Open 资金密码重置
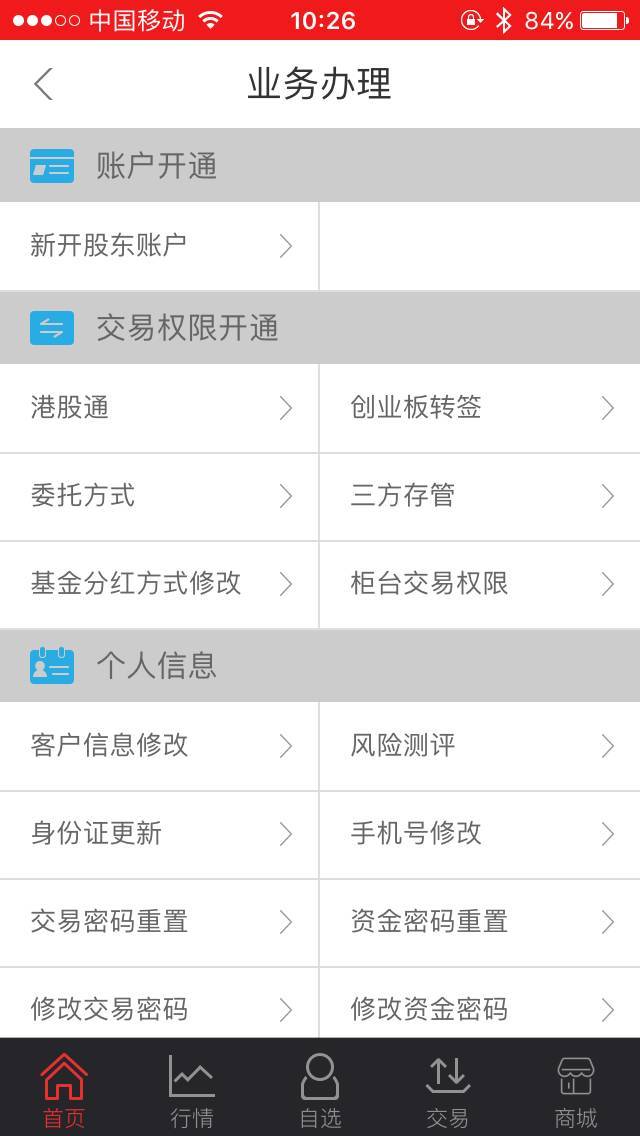The height and width of the screenshot is (1136, 640). click(480, 923)
